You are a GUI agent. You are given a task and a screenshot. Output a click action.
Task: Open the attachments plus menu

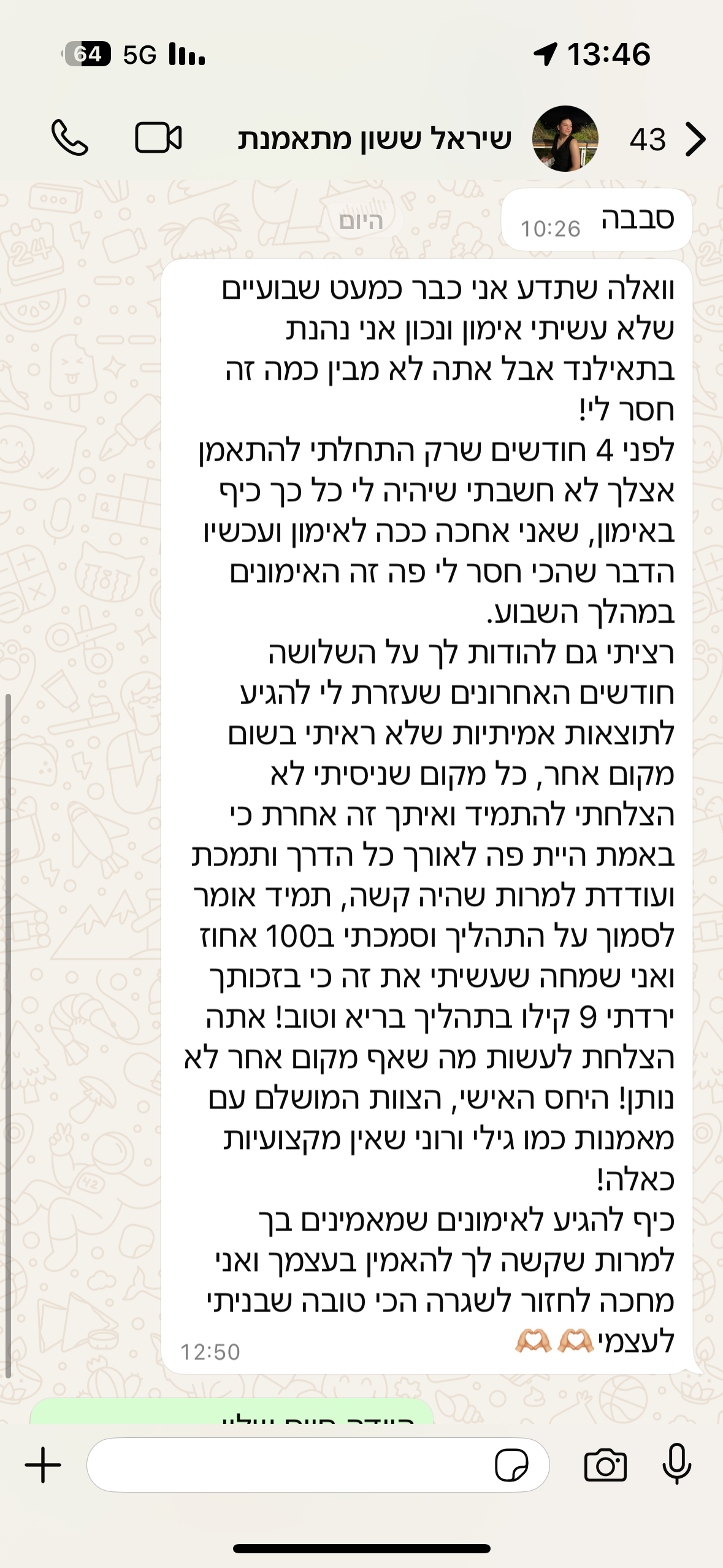43,1465
